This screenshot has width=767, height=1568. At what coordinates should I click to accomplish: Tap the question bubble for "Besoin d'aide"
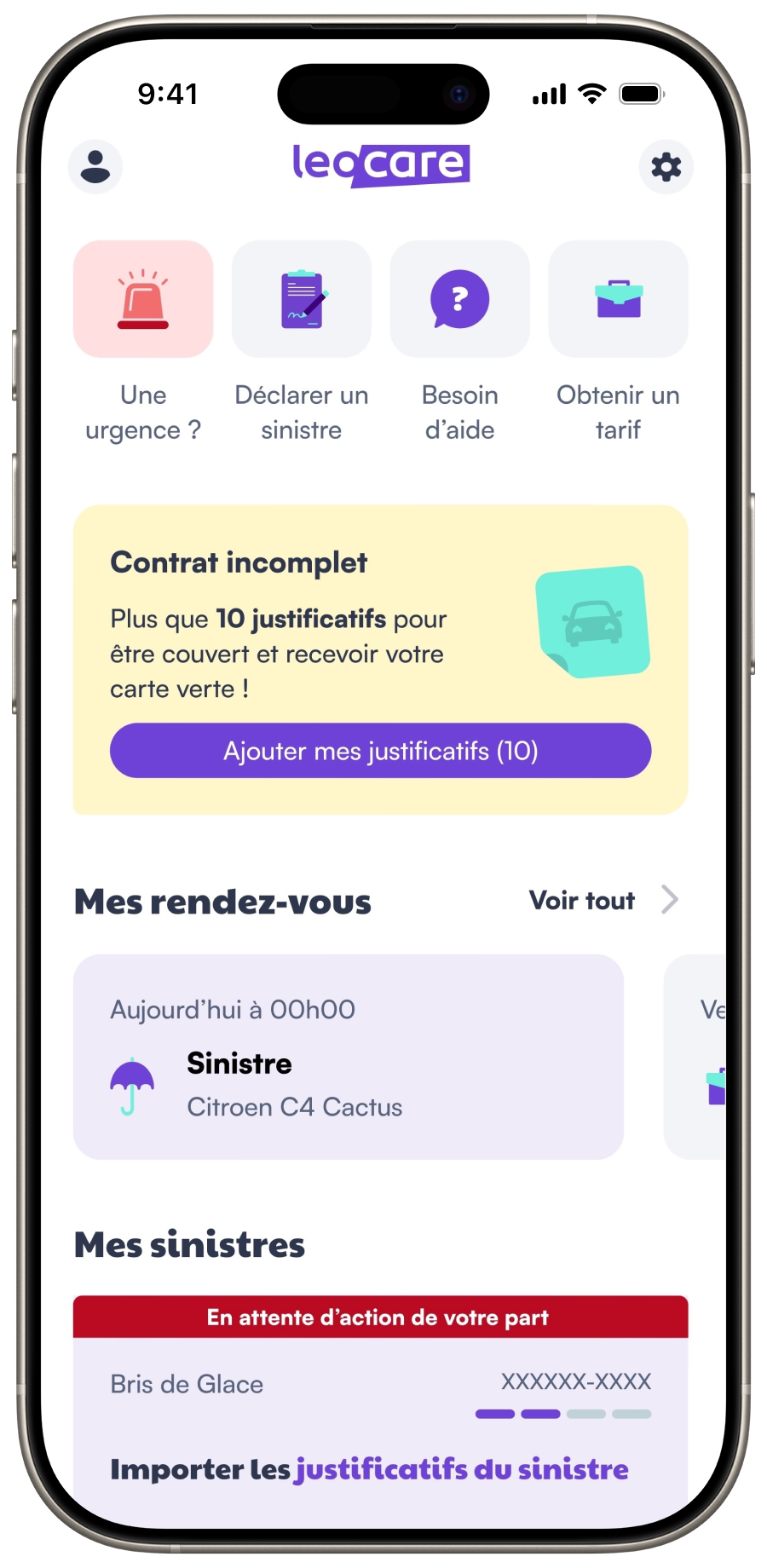[459, 298]
